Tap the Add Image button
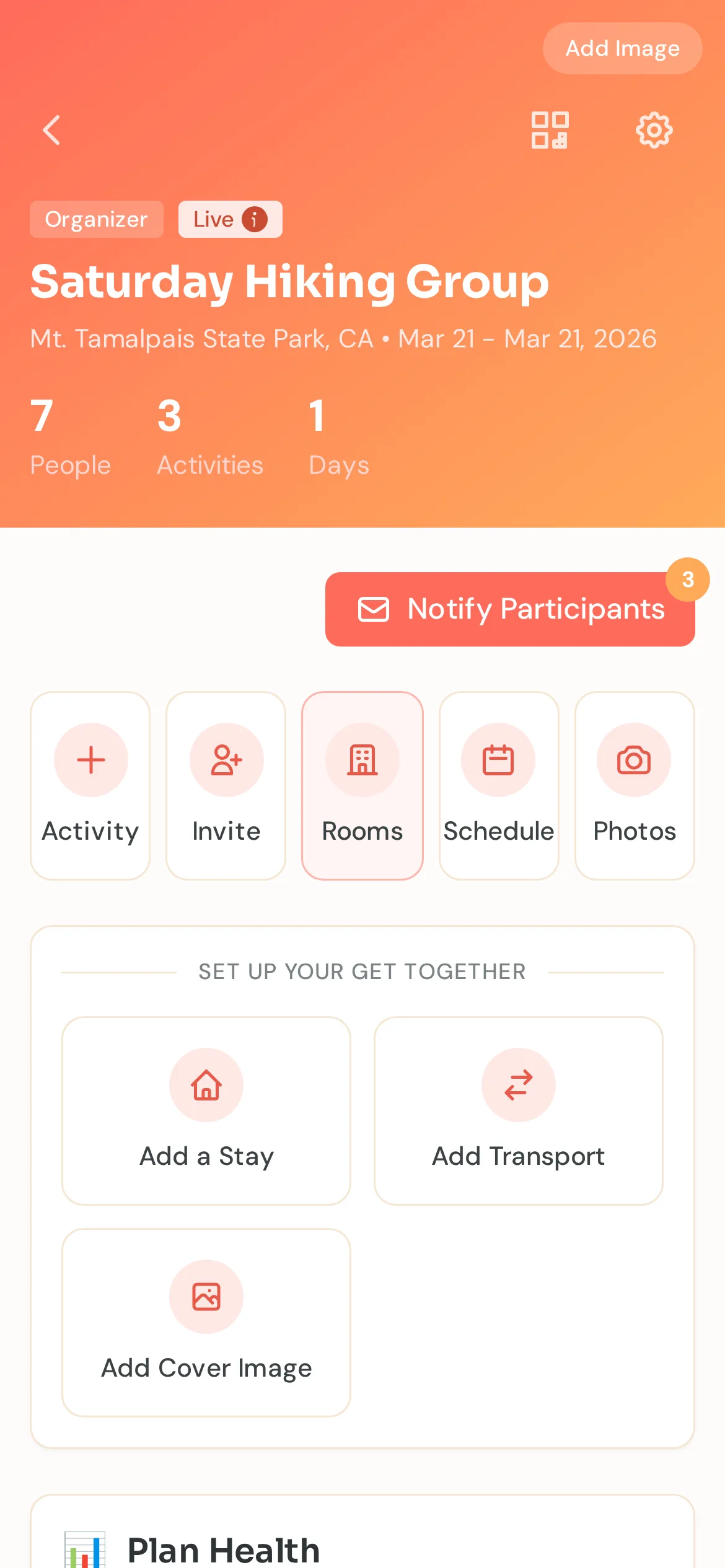The image size is (725, 1568). coord(622,48)
